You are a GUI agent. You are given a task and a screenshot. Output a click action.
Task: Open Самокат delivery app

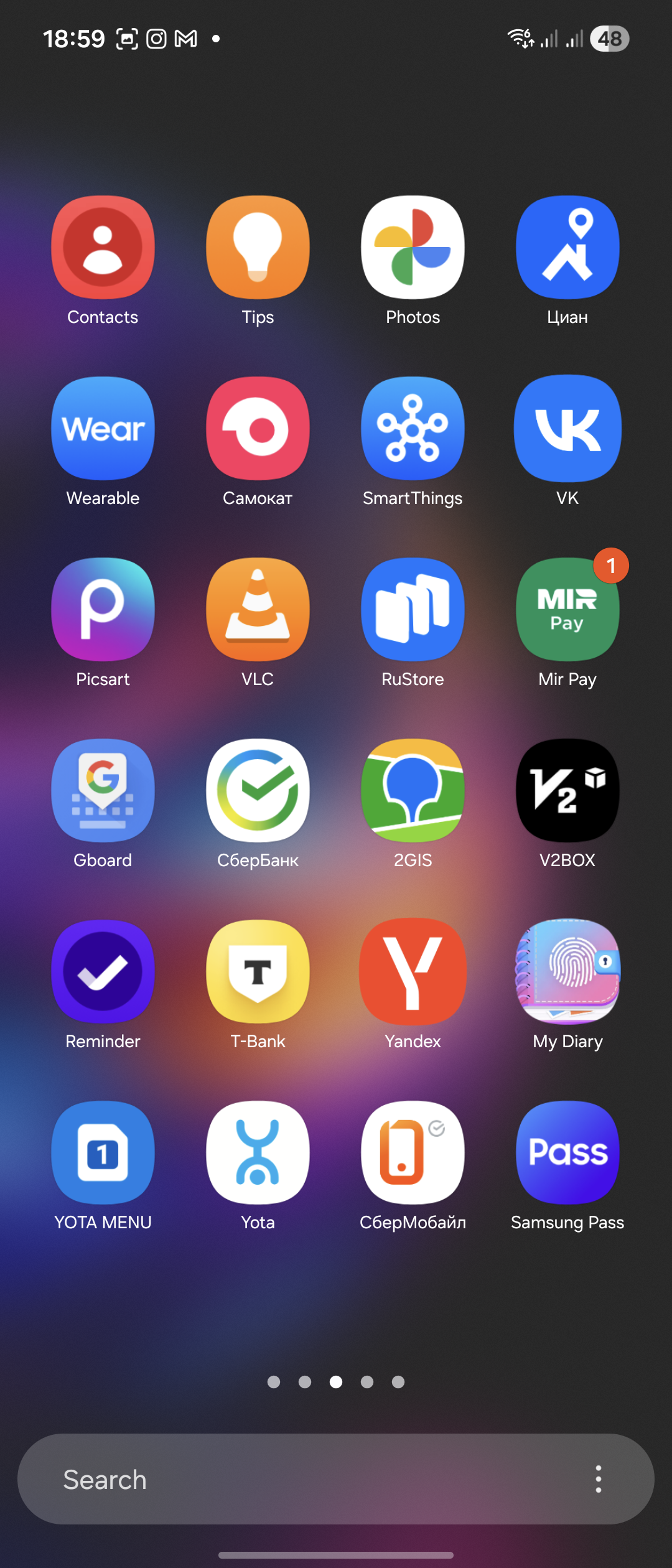pyautogui.click(x=258, y=429)
